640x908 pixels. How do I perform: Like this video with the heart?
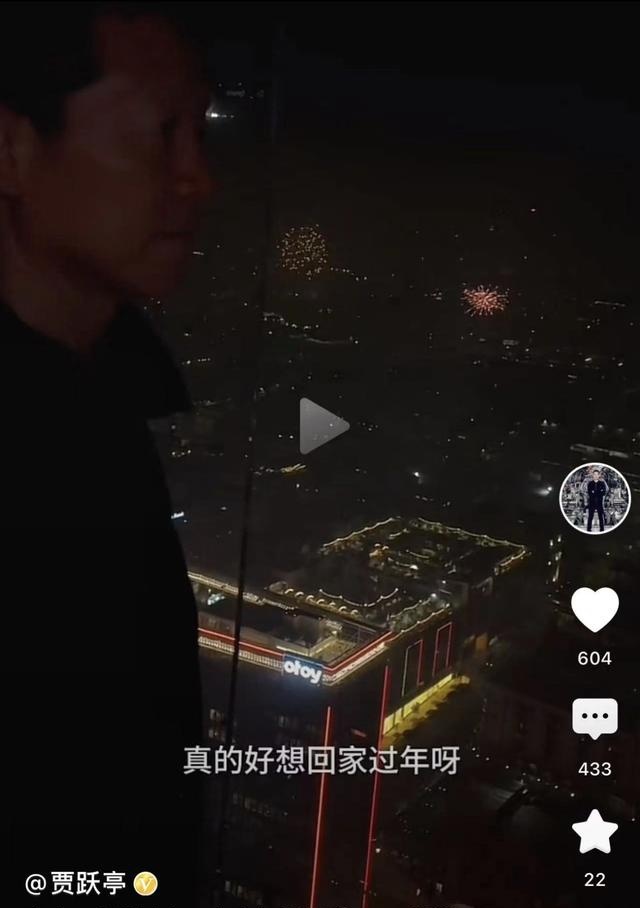coord(595,610)
